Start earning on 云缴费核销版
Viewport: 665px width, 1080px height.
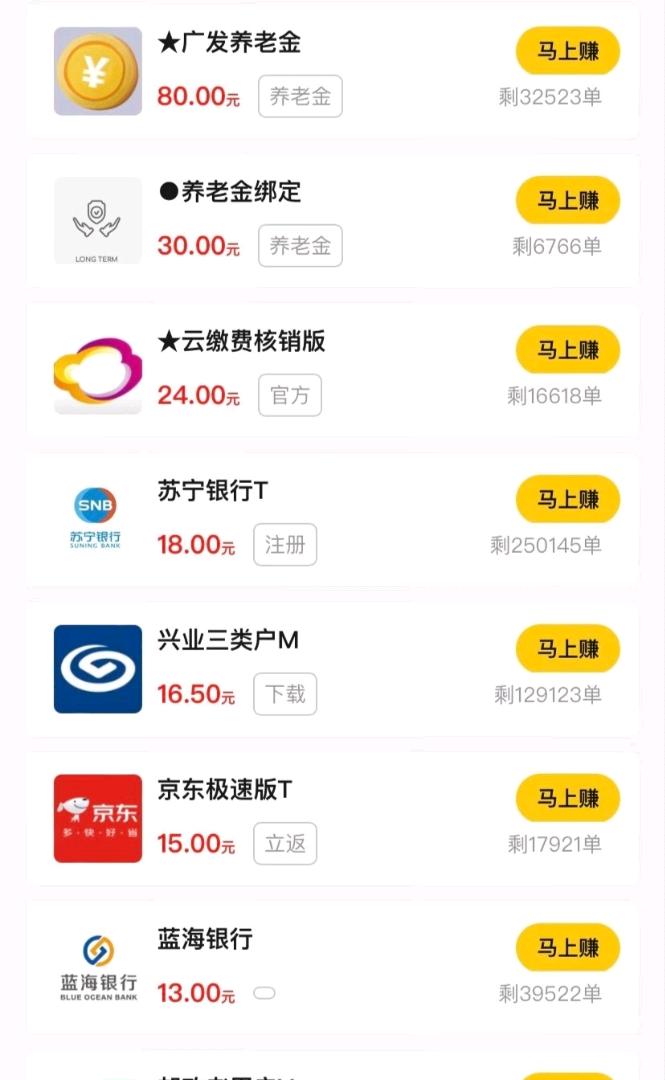(568, 350)
